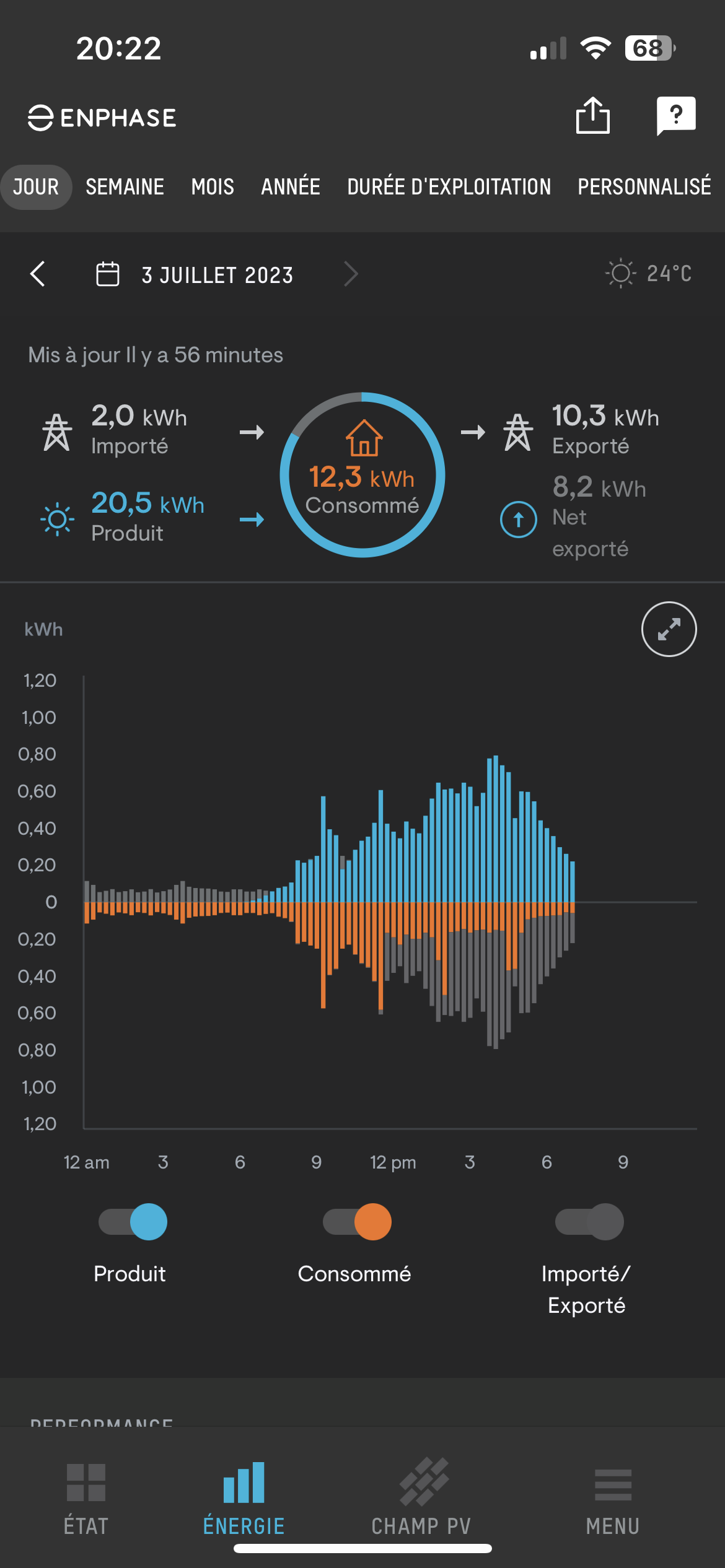This screenshot has height=1568, width=725.
Task: Expand the chart to fullscreen
Action: [669, 629]
